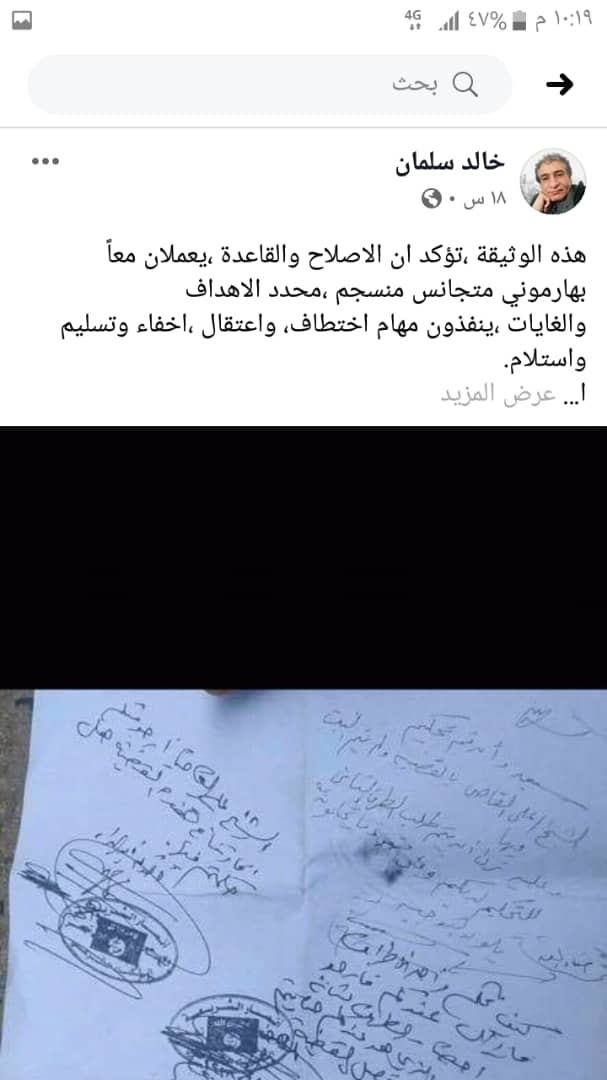Open خالد سلمان profile picture

[553, 181]
